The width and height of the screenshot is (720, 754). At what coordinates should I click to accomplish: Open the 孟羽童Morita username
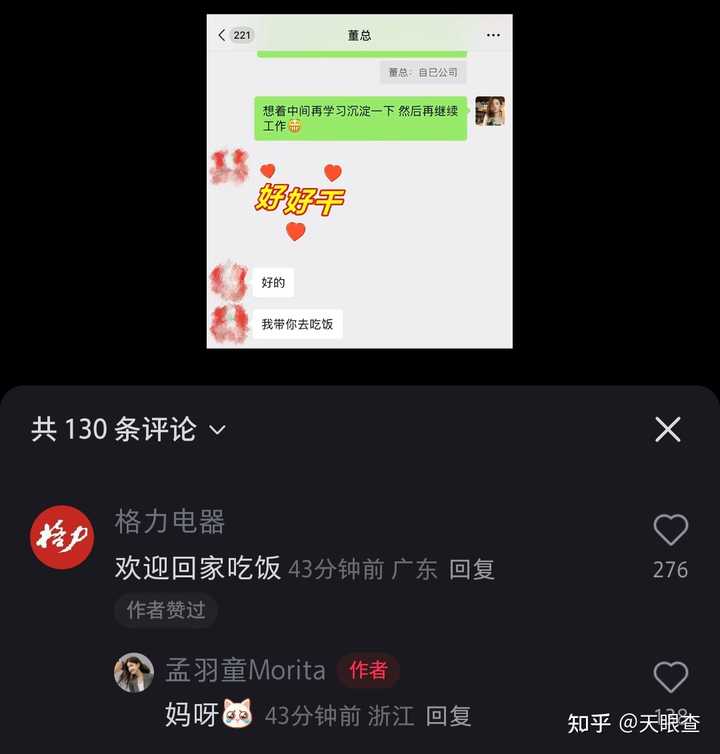click(x=245, y=670)
